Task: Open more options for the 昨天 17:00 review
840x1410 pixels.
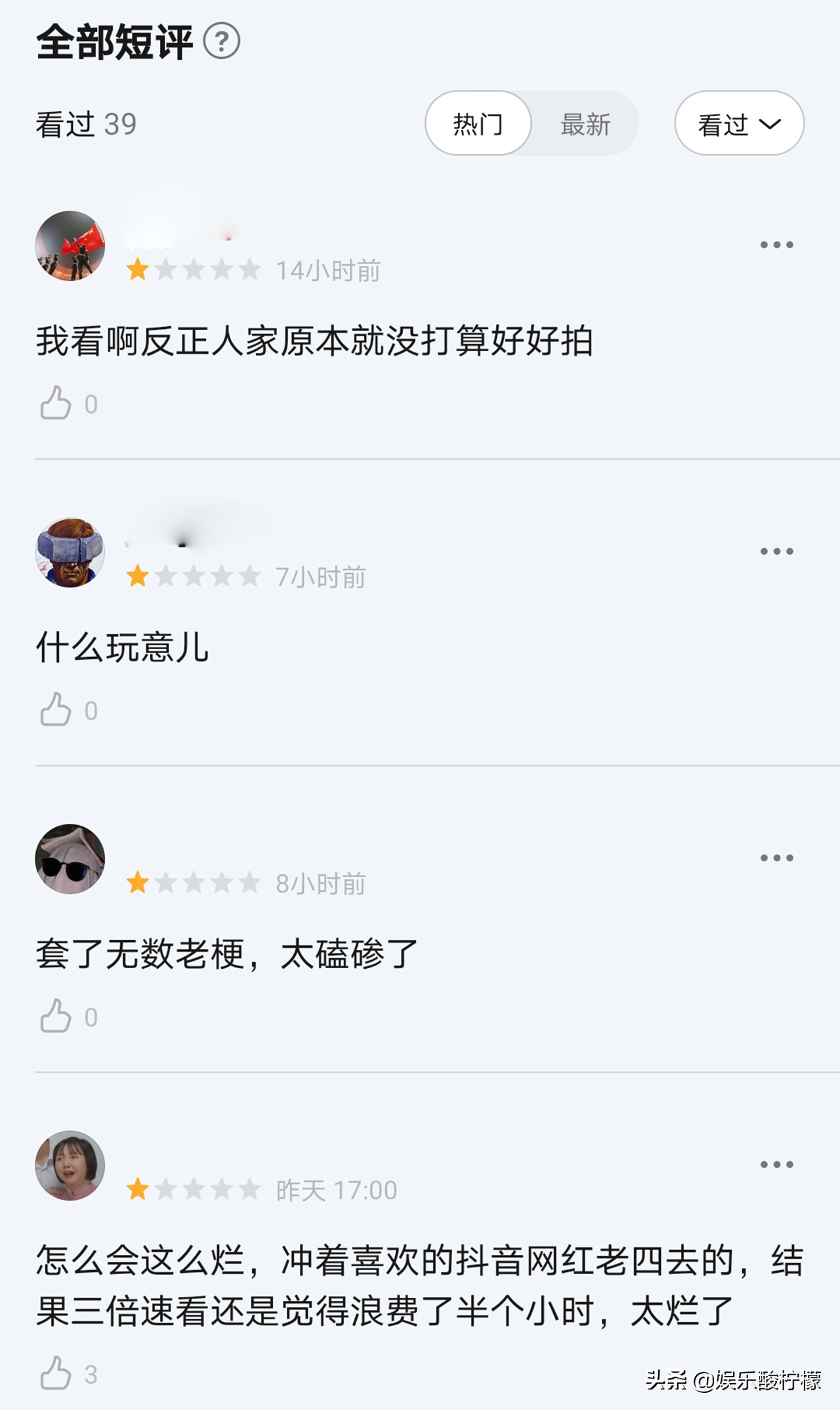Action: click(x=776, y=1164)
